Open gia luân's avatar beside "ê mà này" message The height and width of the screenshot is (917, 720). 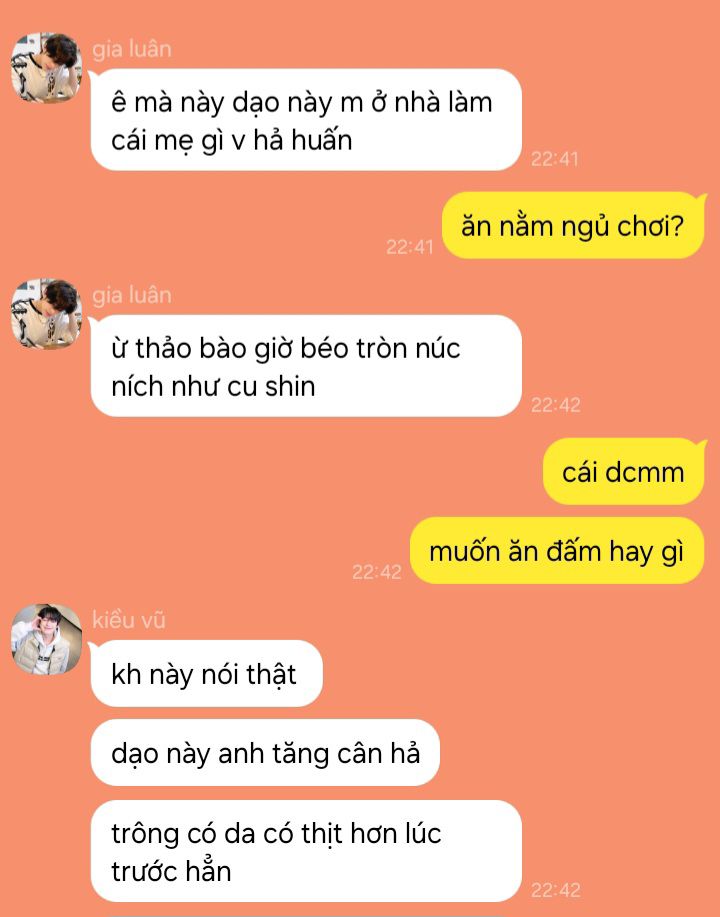pyautogui.click(x=47, y=67)
